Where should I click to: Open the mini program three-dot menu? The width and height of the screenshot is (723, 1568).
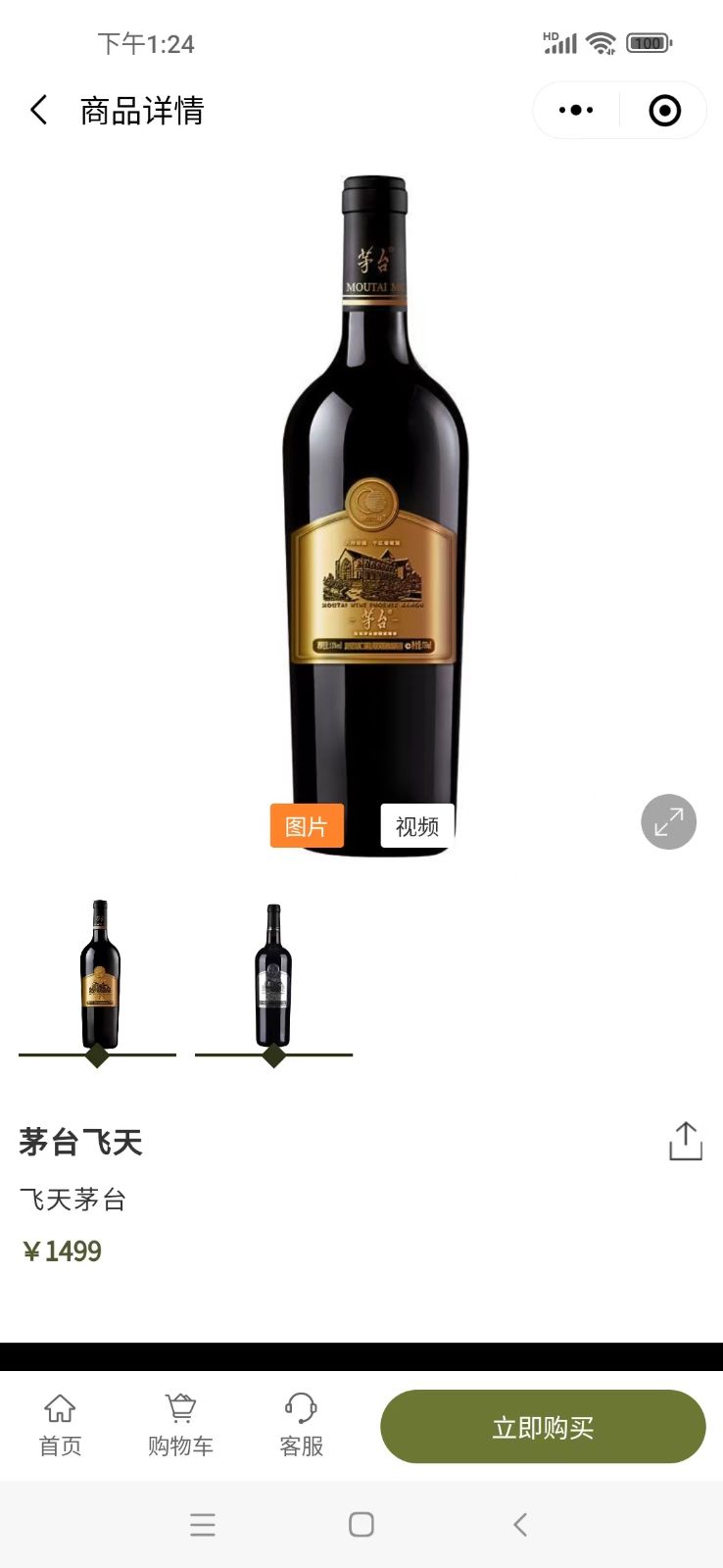click(576, 111)
